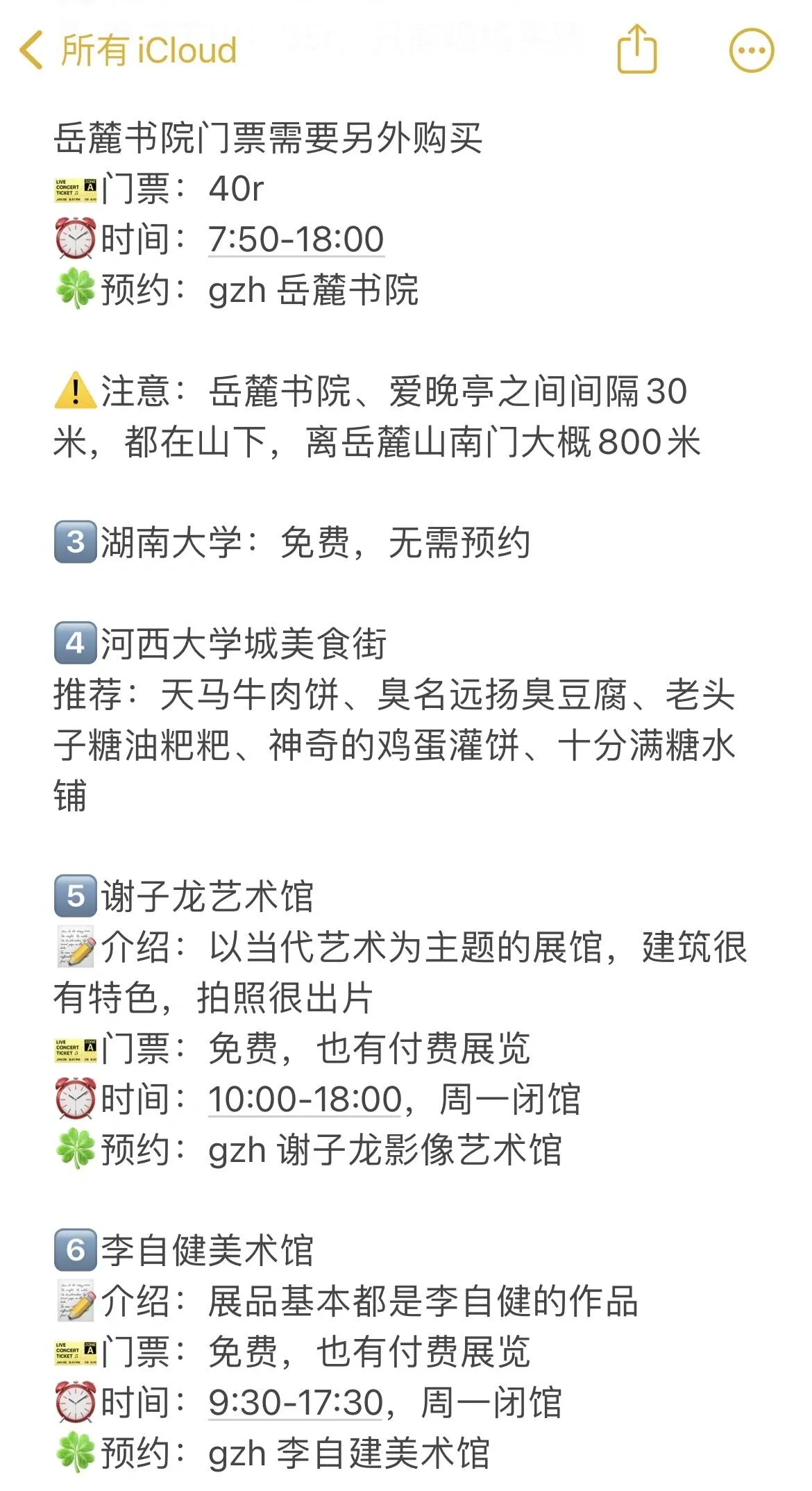Go back to 所有 iCloud notes
Viewport: 812px width, 1491px height.
[x=128, y=51]
